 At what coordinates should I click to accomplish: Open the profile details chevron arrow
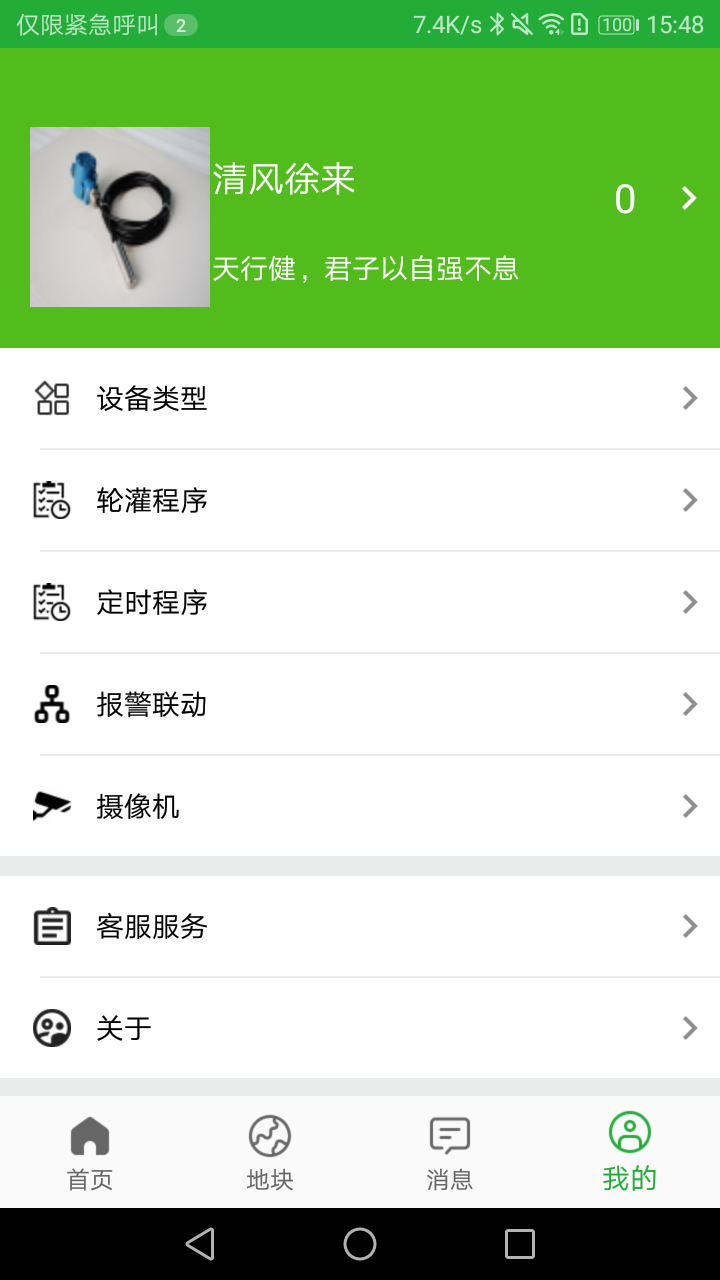tap(689, 198)
